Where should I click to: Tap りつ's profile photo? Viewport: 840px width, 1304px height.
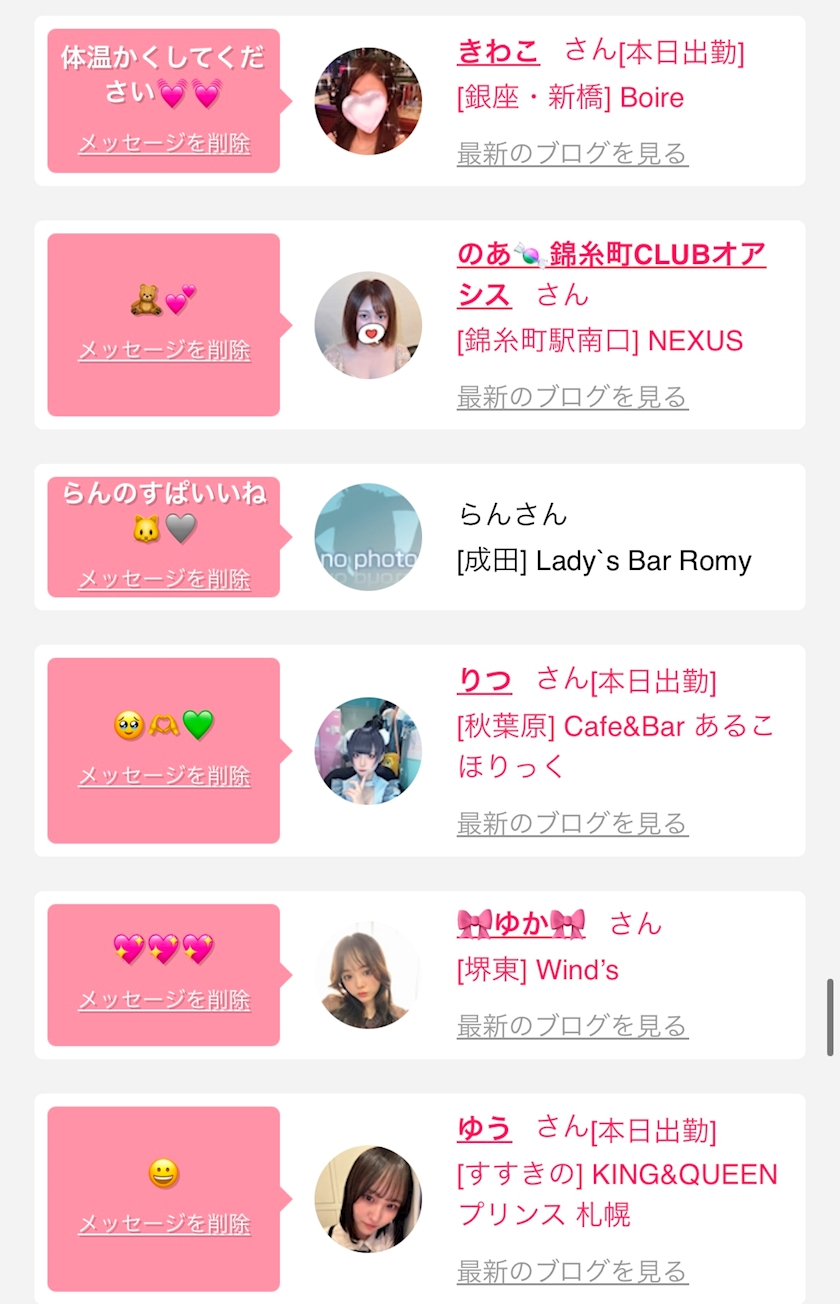[x=368, y=750]
